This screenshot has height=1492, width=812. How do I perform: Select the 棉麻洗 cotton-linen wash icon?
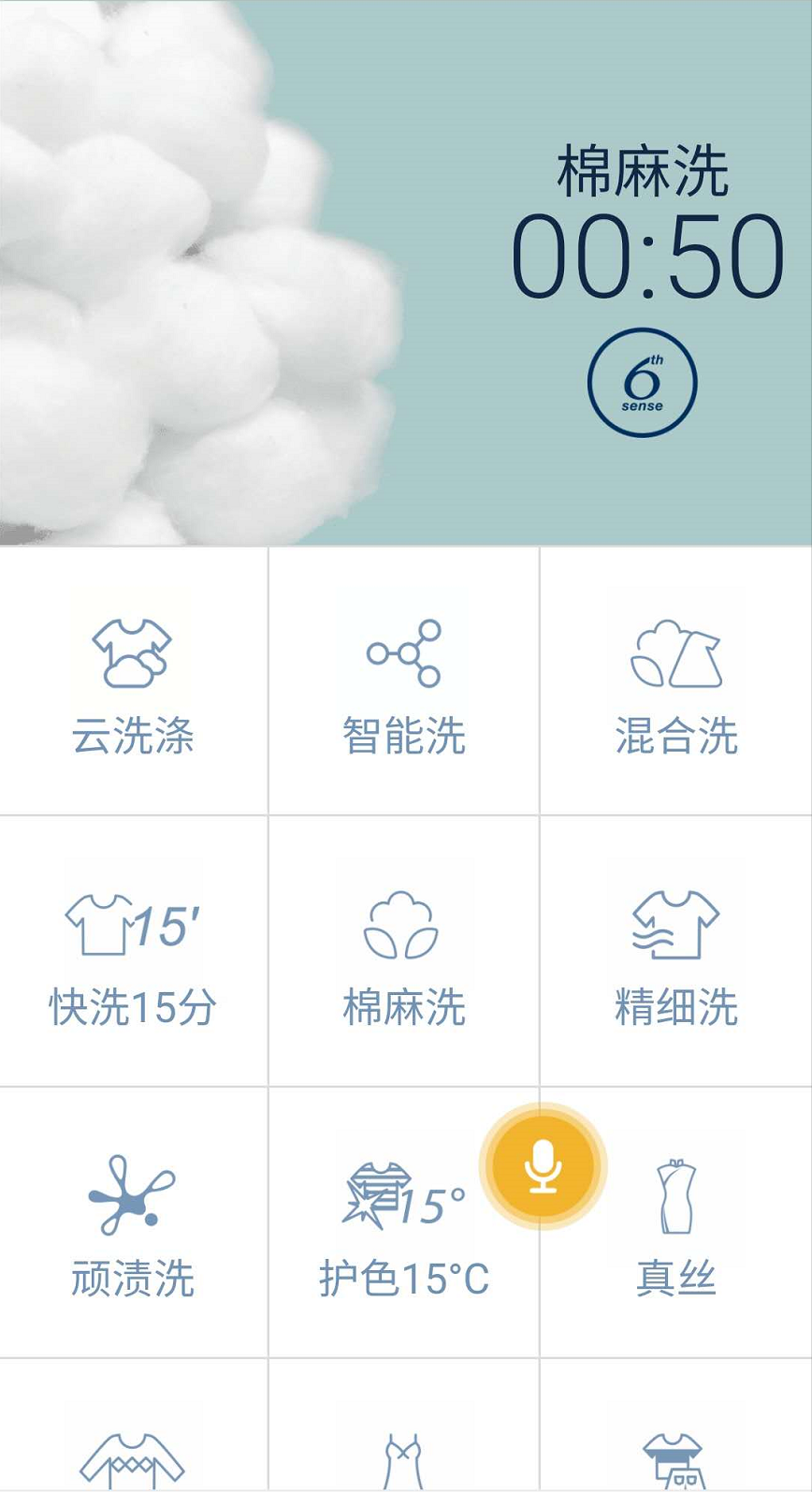[x=404, y=927]
